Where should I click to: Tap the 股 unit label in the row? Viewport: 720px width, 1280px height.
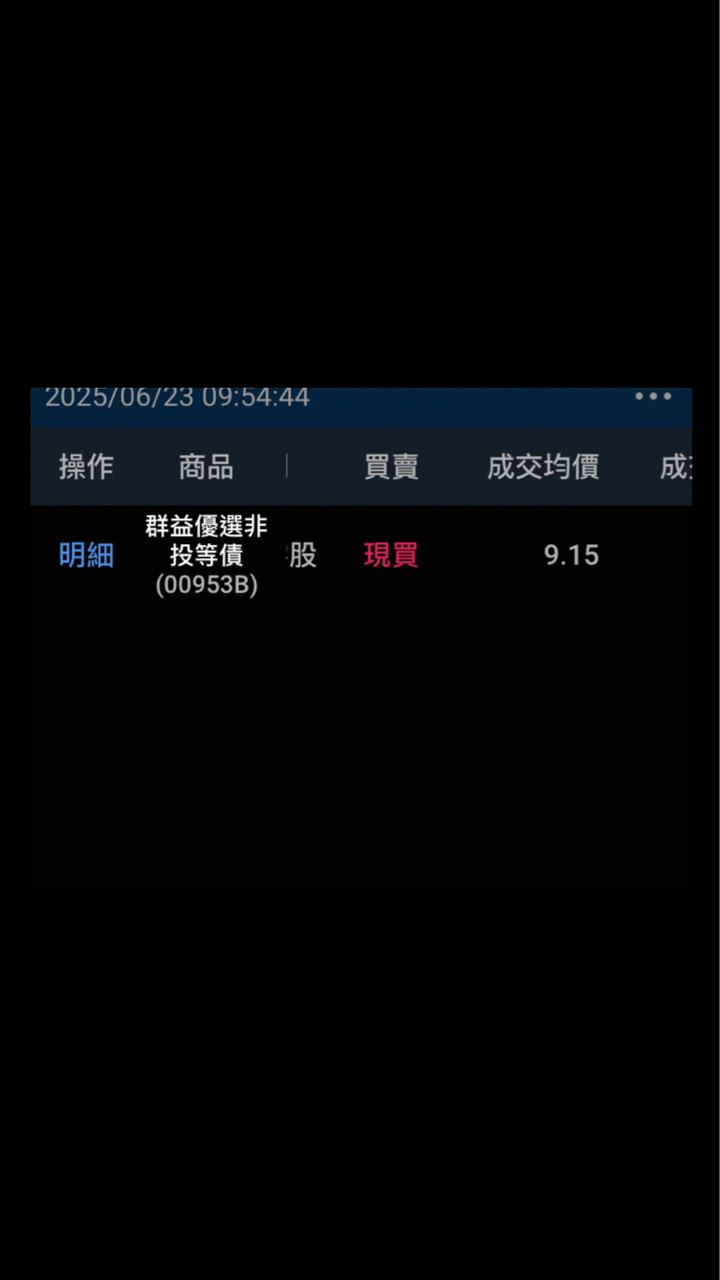click(303, 556)
